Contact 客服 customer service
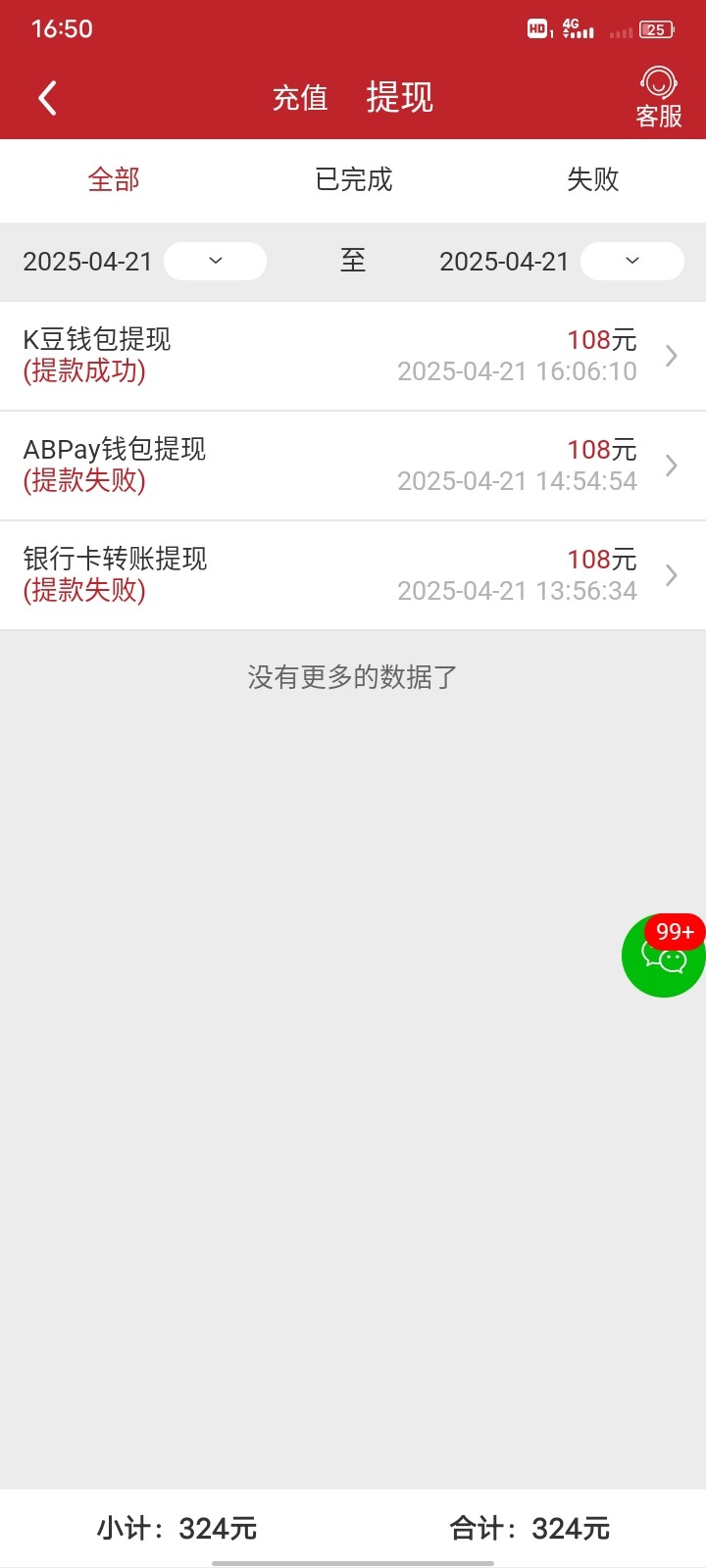The width and height of the screenshot is (706, 1568). tap(659, 98)
